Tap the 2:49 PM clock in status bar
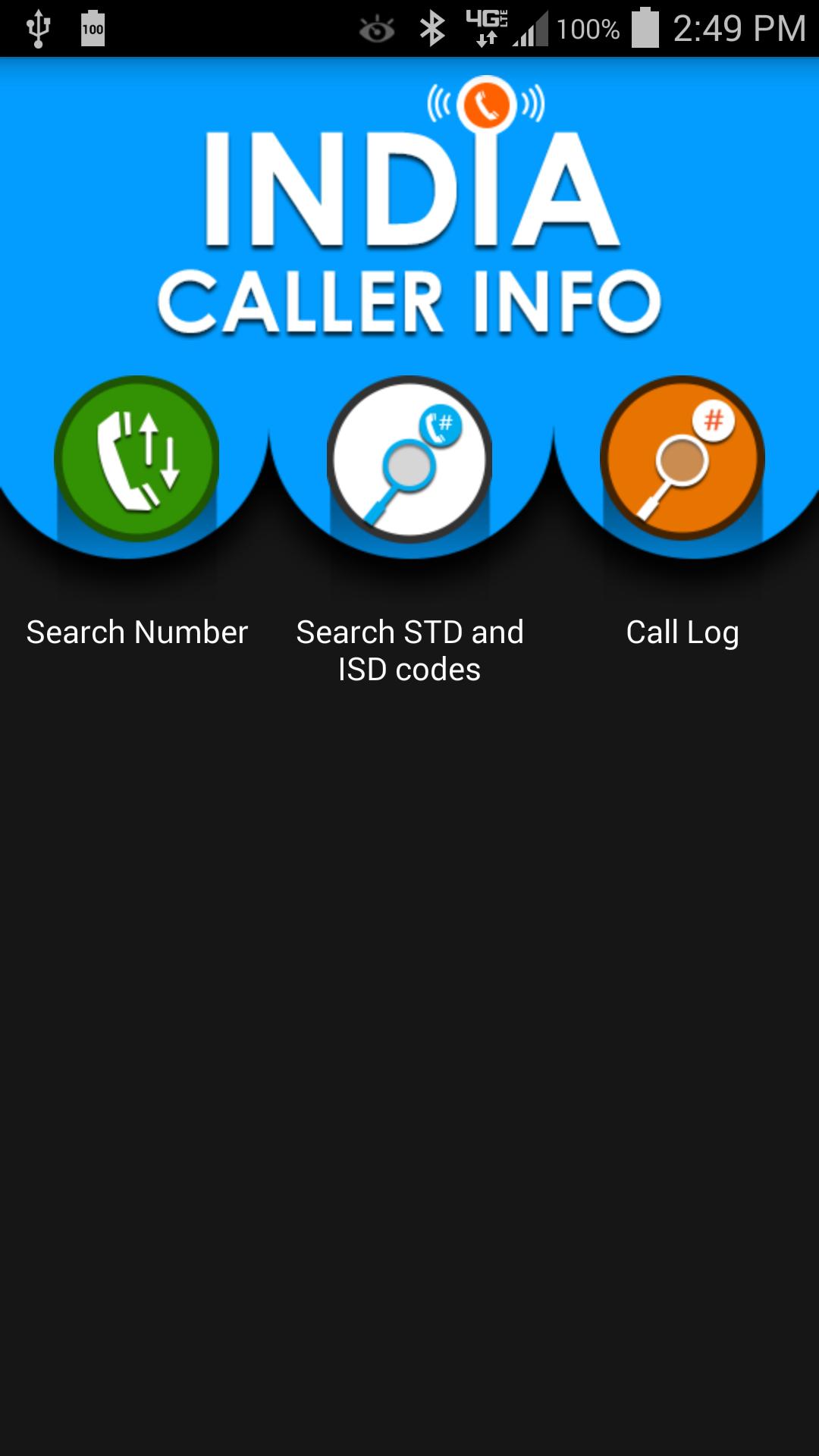The width and height of the screenshot is (819, 1456). pos(739,29)
